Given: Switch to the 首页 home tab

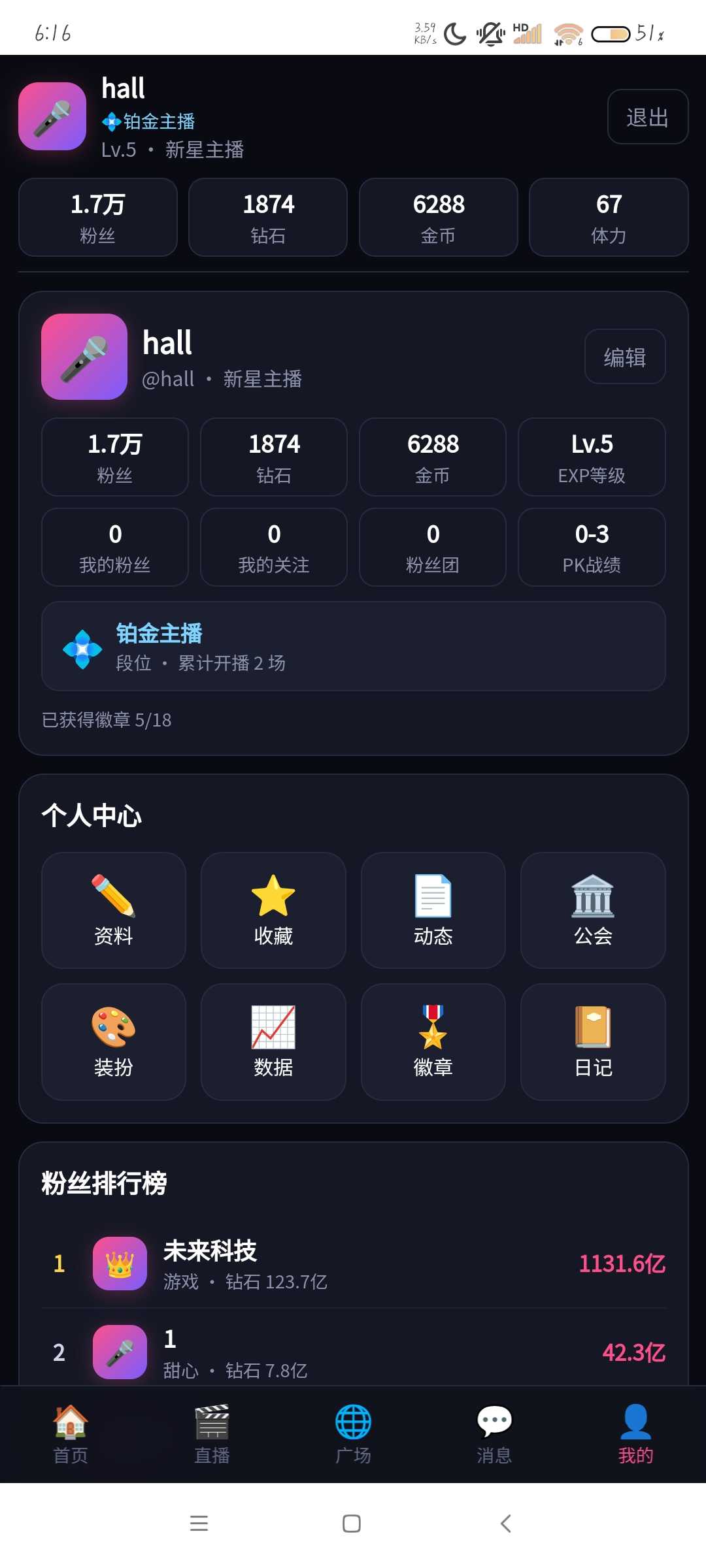Looking at the screenshot, I should tap(71, 1434).
